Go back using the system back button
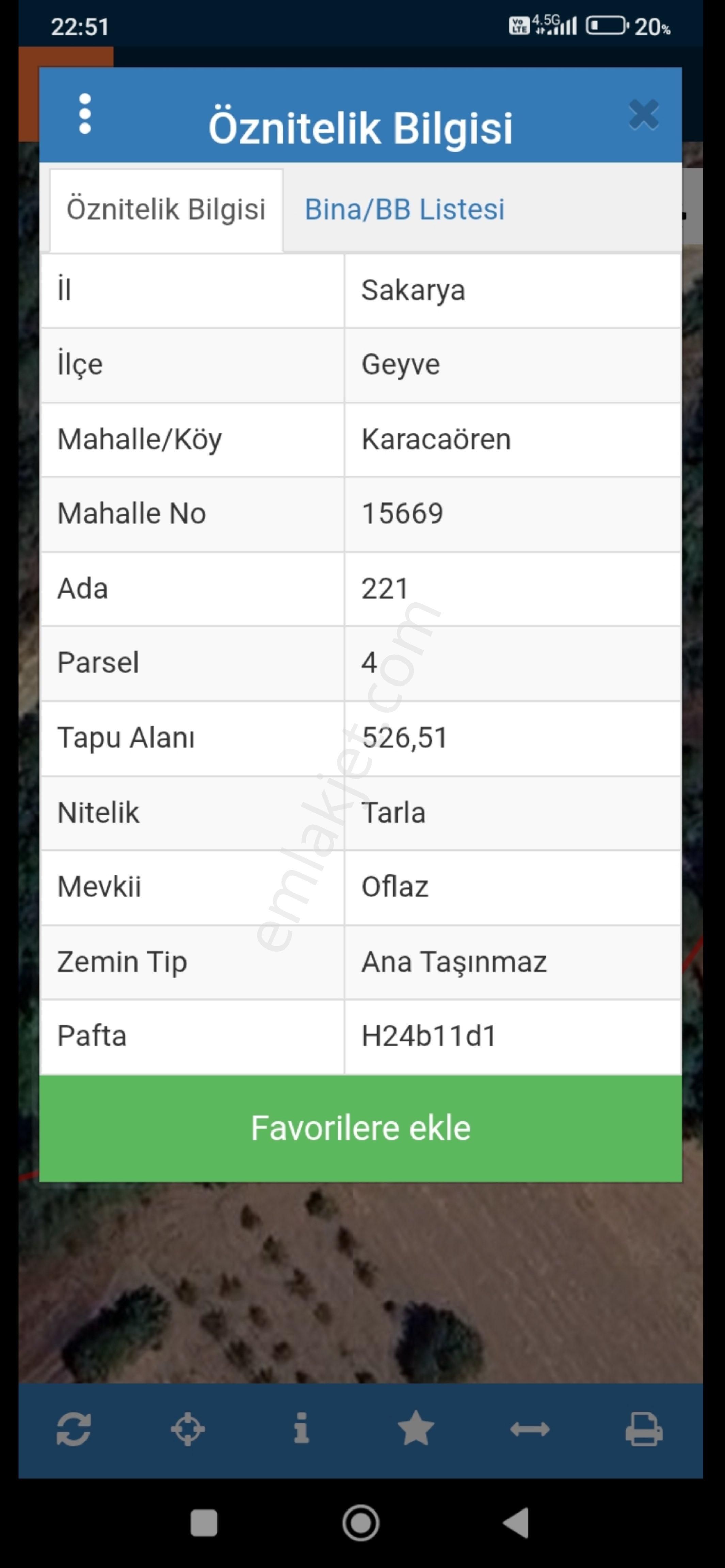725x1568 pixels. (517, 1523)
